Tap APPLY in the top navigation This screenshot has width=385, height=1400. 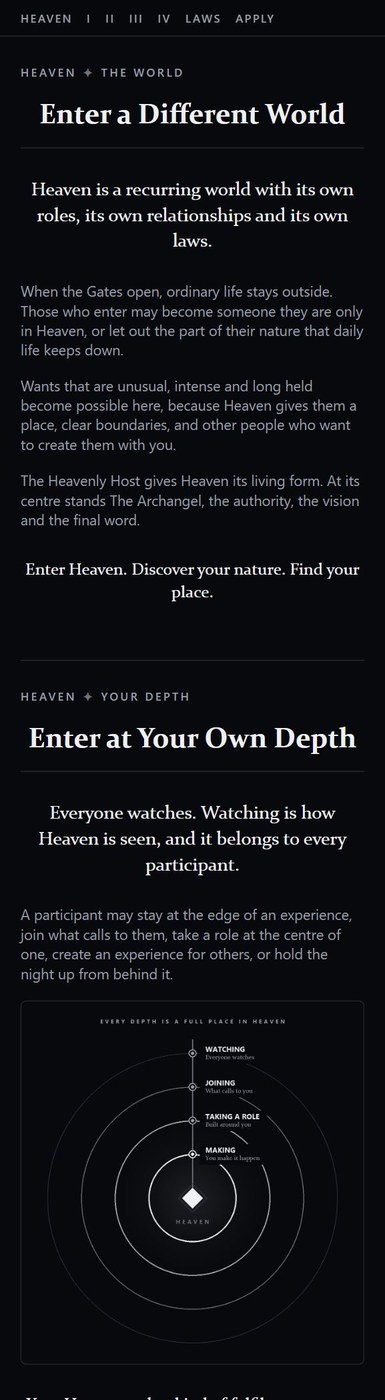pyautogui.click(x=255, y=19)
